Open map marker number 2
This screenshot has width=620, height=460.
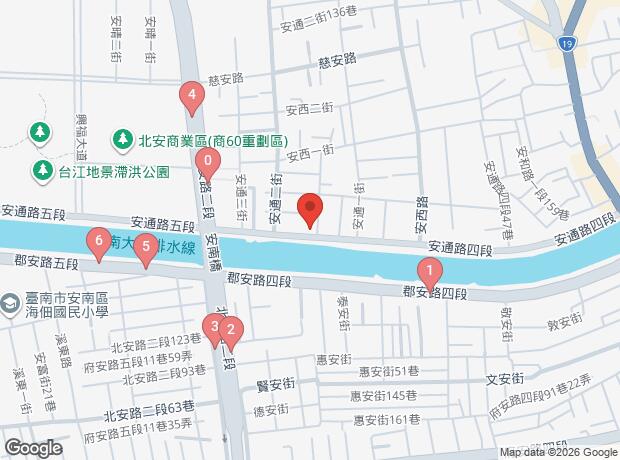231,330
